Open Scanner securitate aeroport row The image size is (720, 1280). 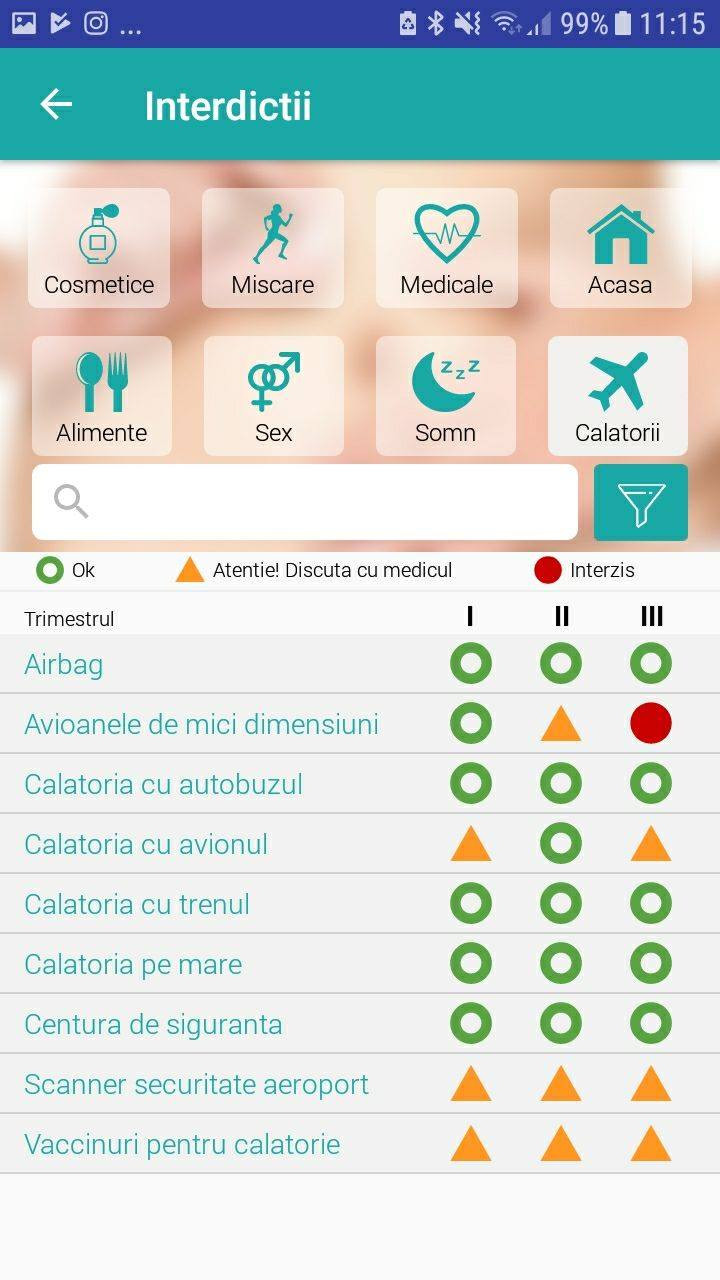click(x=196, y=1084)
